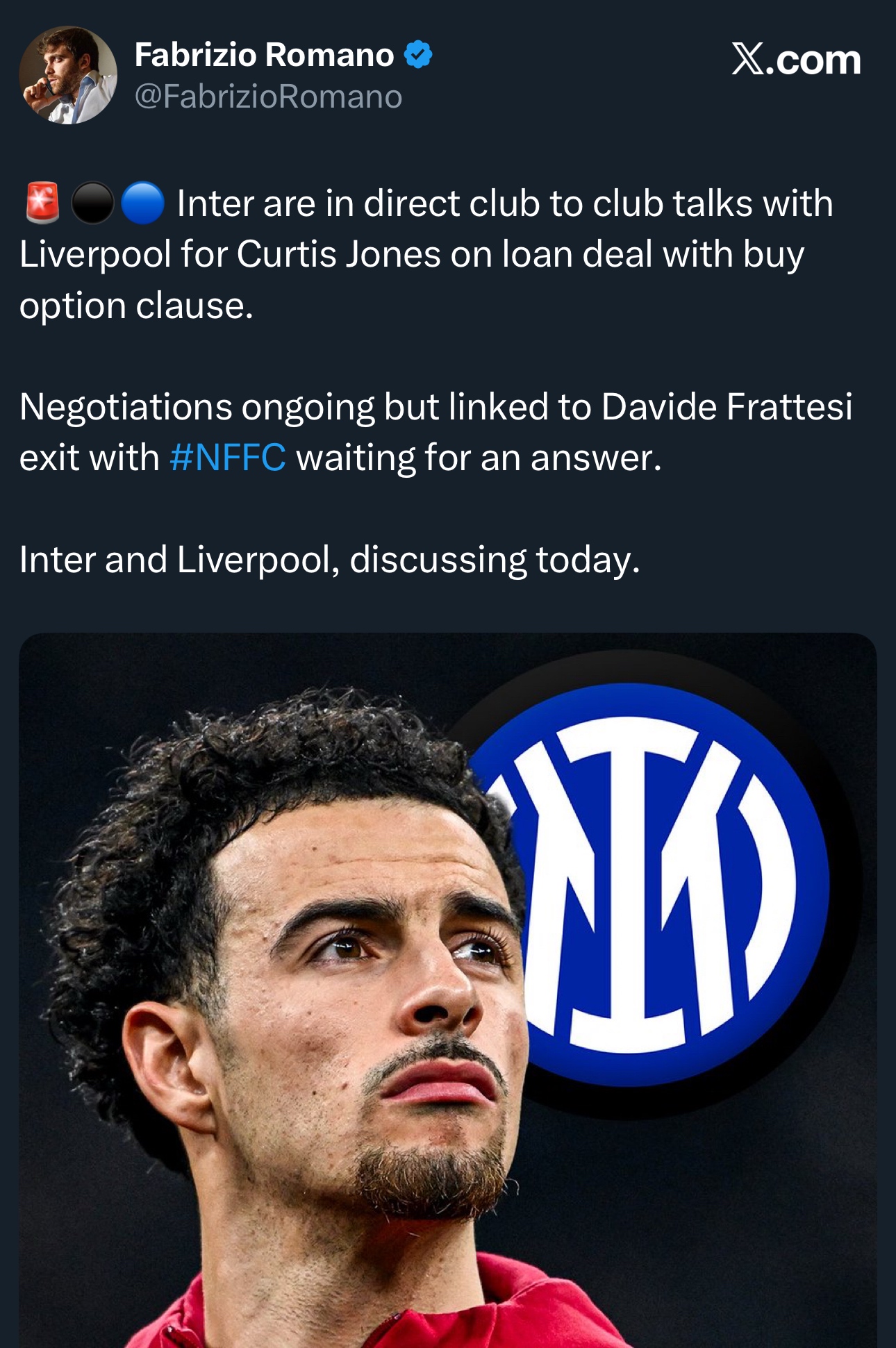The image size is (896, 1348).
Task: Open Fabrizio Romano's profile picture
Action: click(68, 75)
